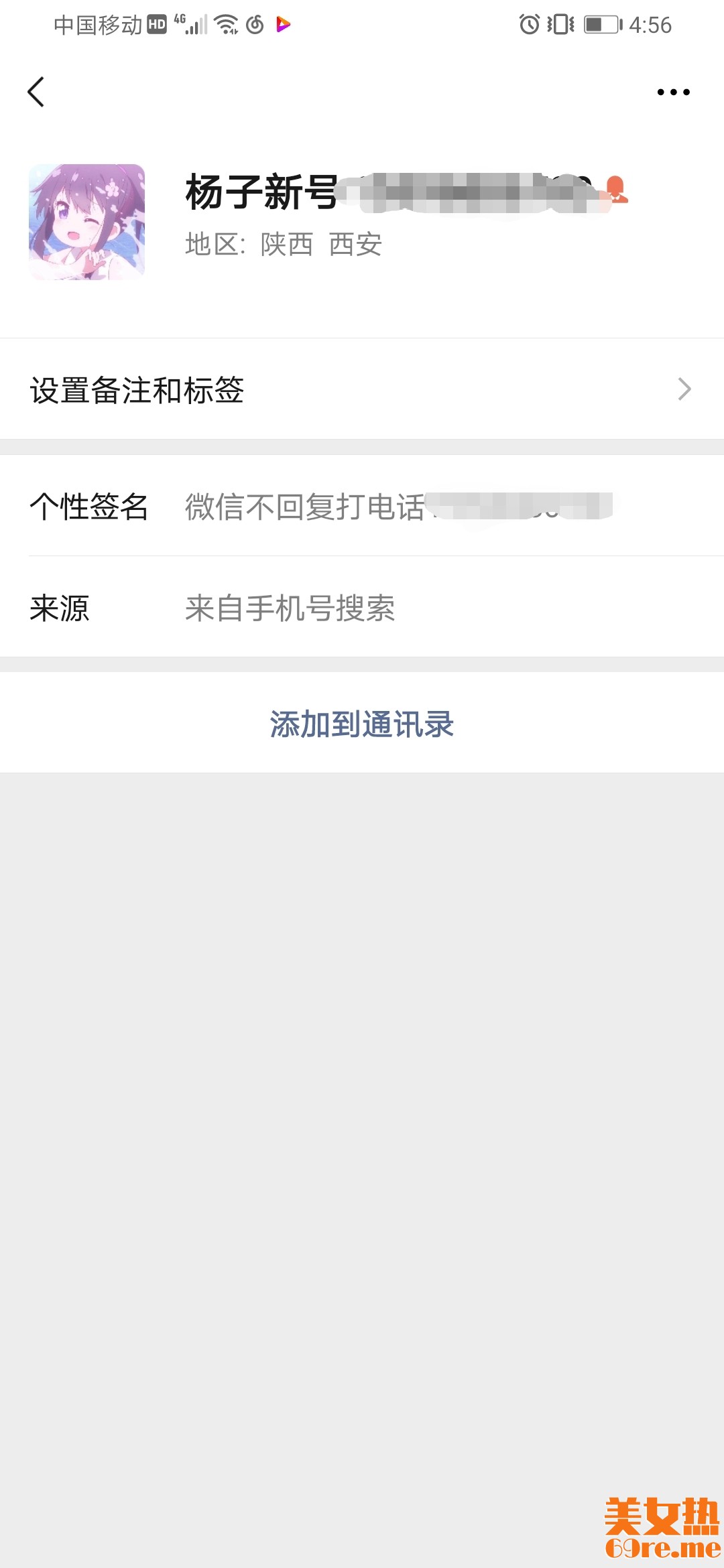Open 设置备注和标签 row
The height and width of the screenshot is (1568, 724).
[362, 389]
